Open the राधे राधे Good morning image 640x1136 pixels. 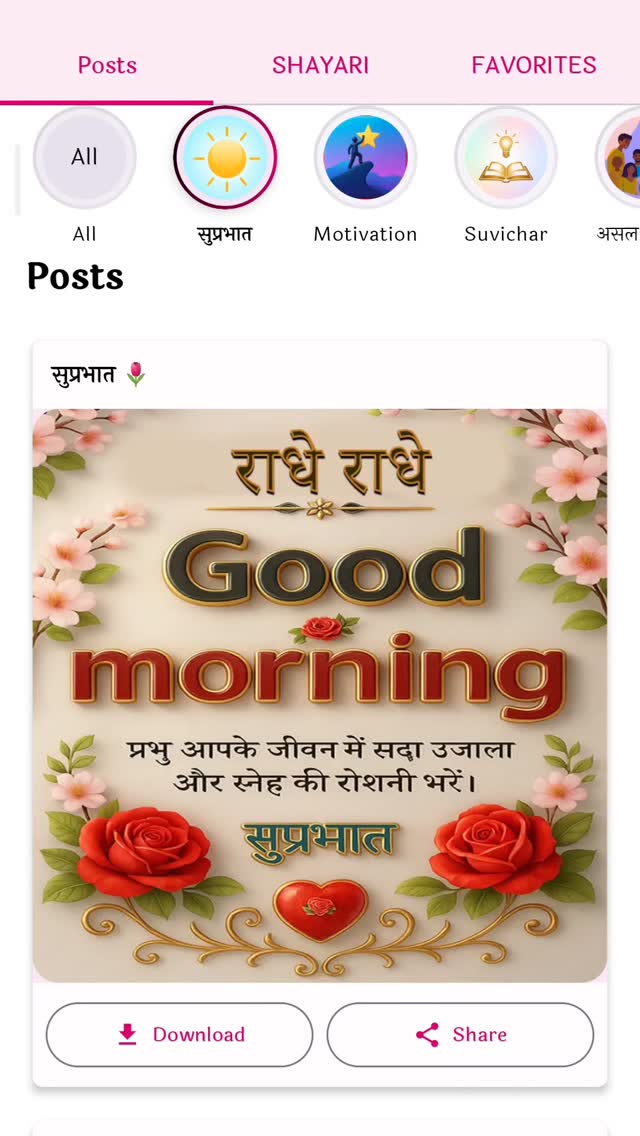(x=320, y=695)
